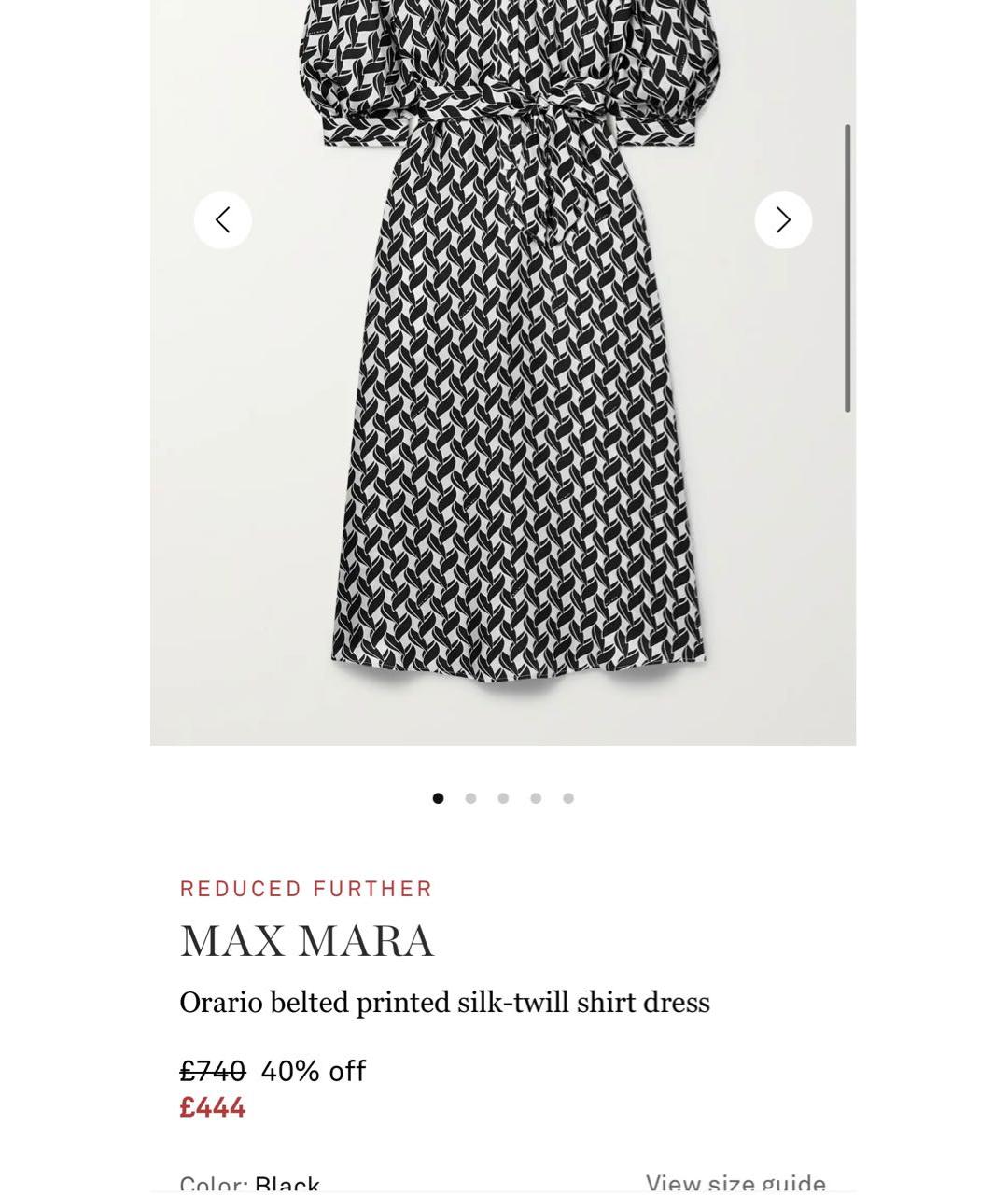Image resolution: width=1008 pixels, height=1195 pixels.
Task: Select the second gallery pagination dot
Action: pyautogui.click(x=471, y=798)
